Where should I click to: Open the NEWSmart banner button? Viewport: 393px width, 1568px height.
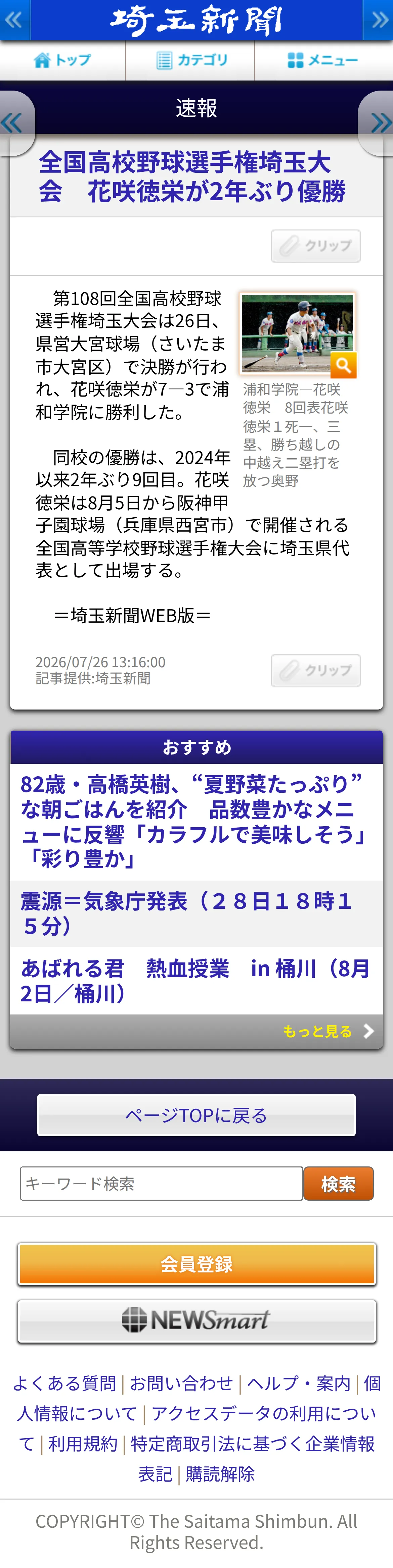tap(196, 1320)
